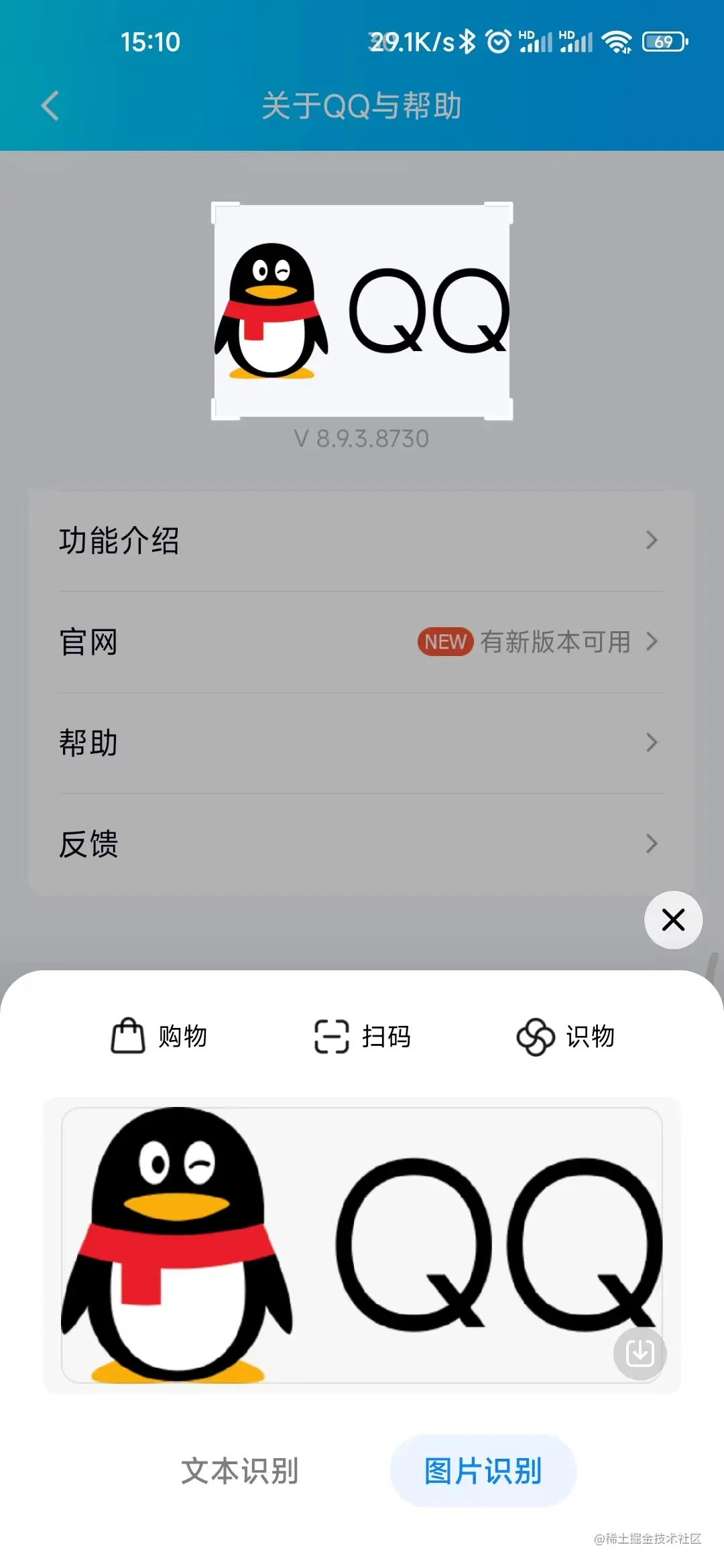Choose the 扫码 scan option
Image resolution: width=724 pixels, height=1568 pixels.
[x=363, y=1036]
